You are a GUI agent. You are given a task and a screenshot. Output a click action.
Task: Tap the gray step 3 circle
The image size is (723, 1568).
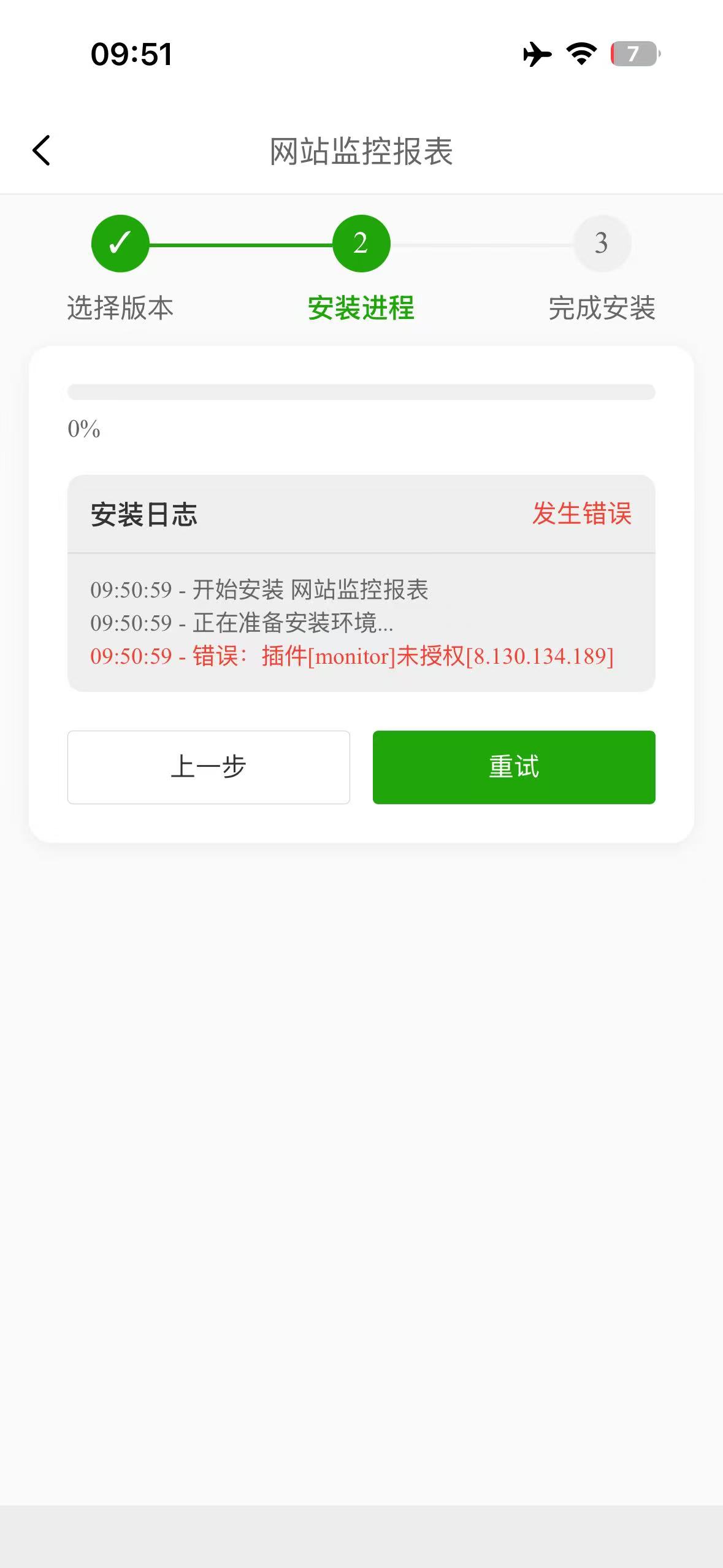click(602, 243)
